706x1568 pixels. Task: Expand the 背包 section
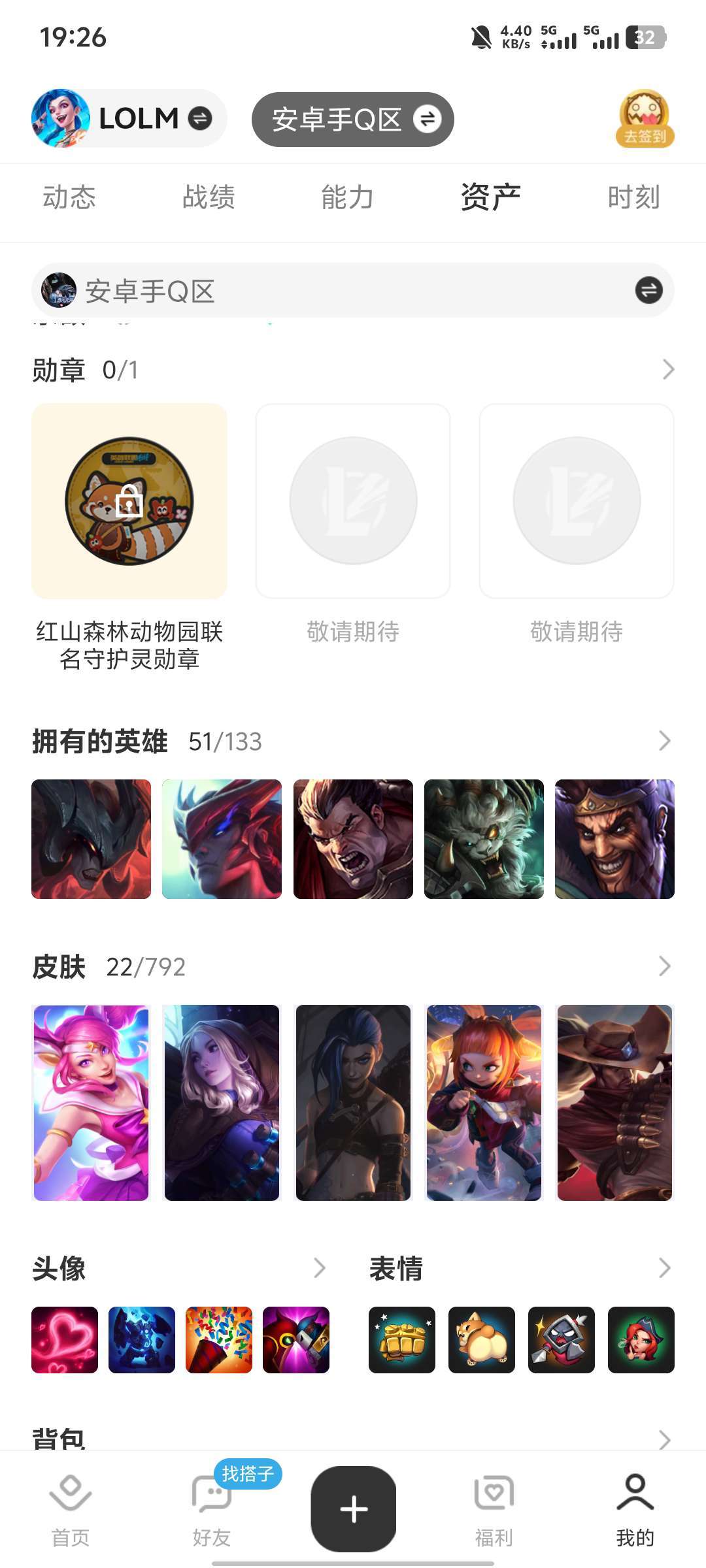tap(665, 1439)
